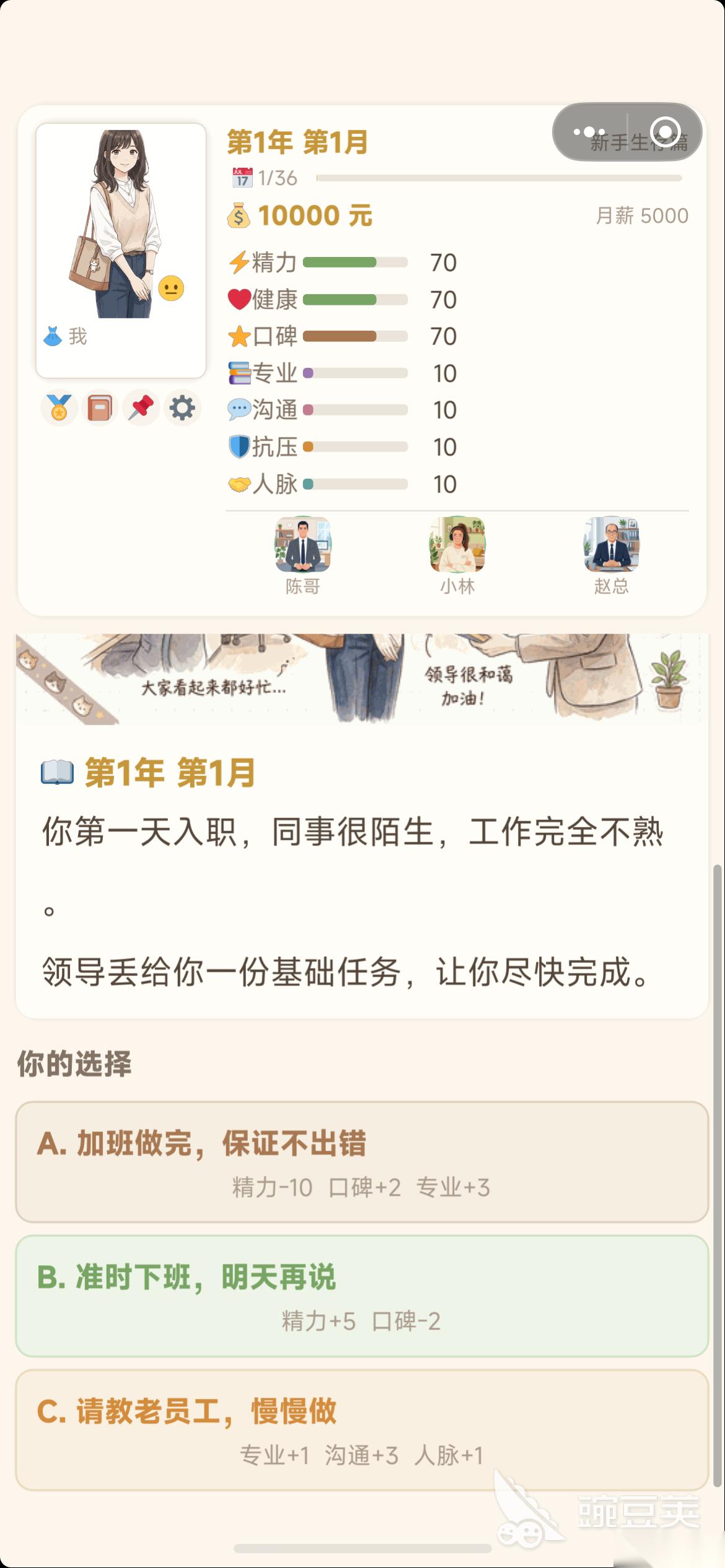Image resolution: width=725 pixels, height=1568 pixels.
Task: Tap the red pushpin icon
Action: coord(141,408)
